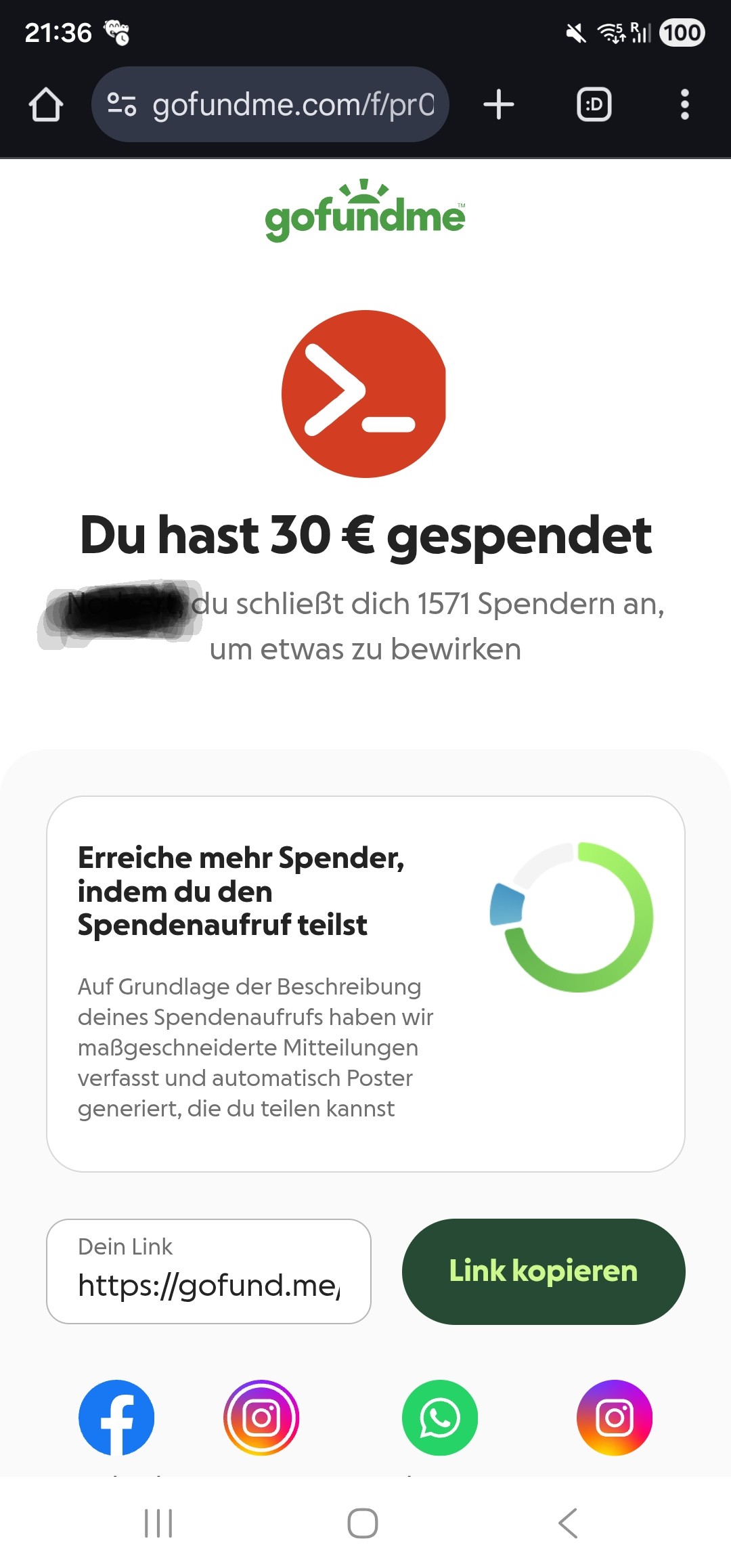Screen dimensions: 731x1568
Task: Share via the Instagram icon after WhatsApp
Action: click(x=615, y=1417)
